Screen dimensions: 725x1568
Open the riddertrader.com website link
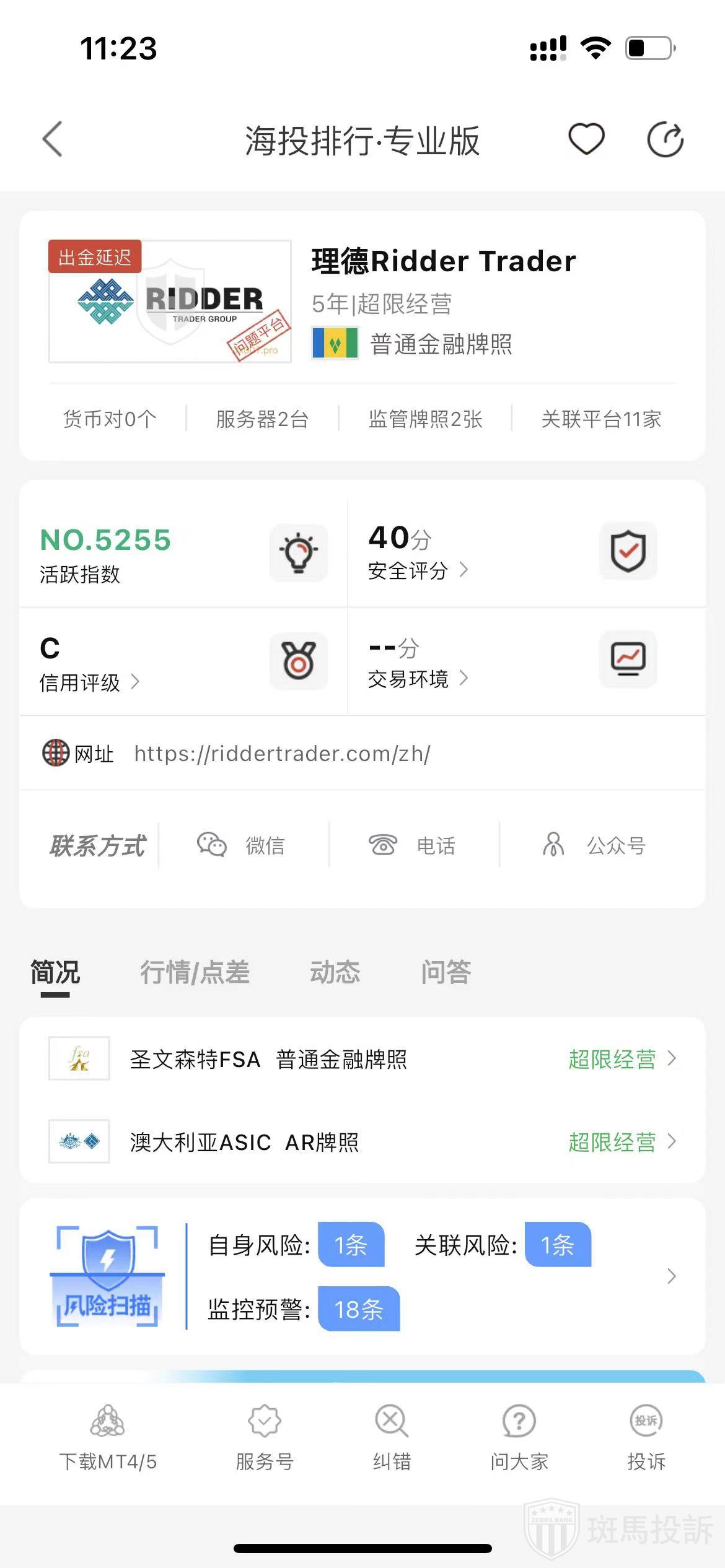click(282, 754)
